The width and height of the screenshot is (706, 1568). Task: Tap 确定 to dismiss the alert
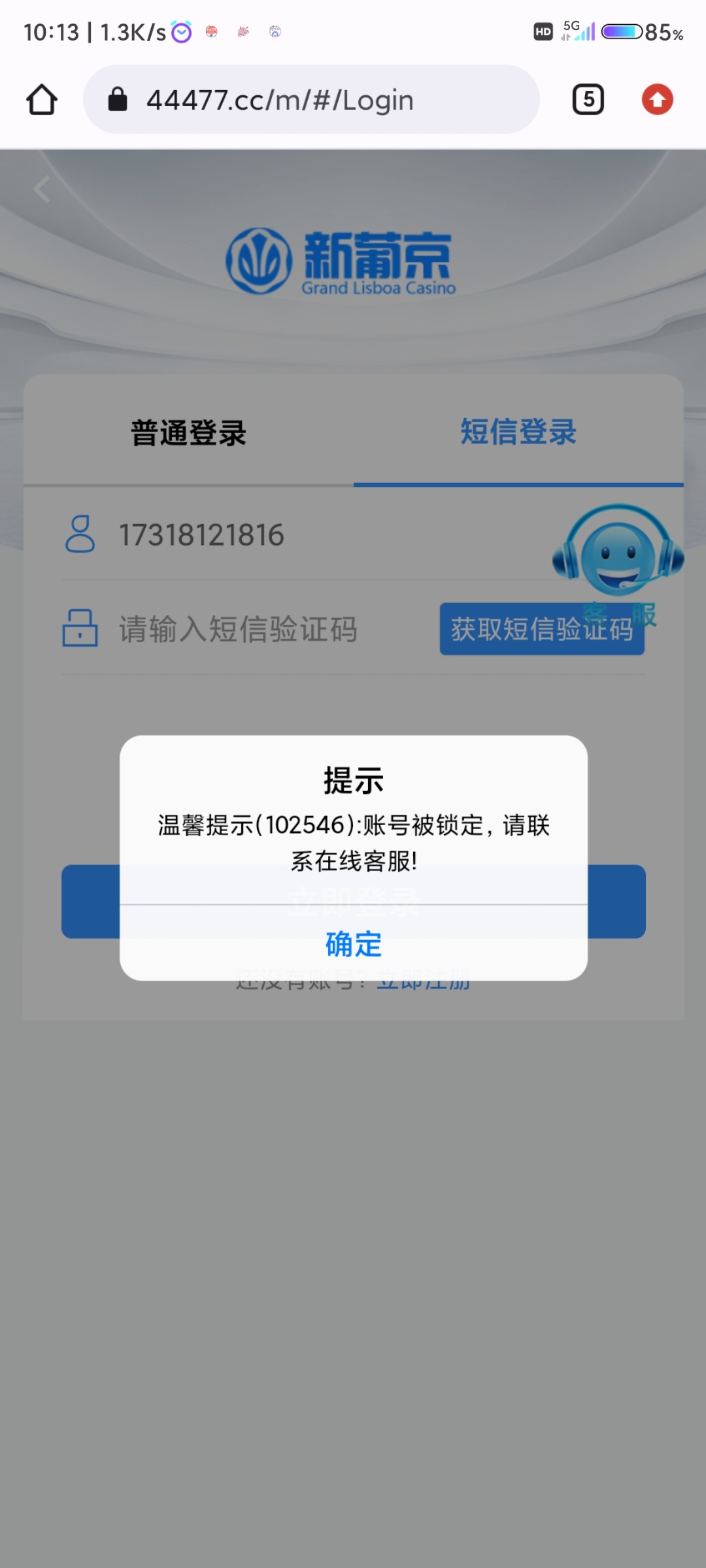click(352, 943)
